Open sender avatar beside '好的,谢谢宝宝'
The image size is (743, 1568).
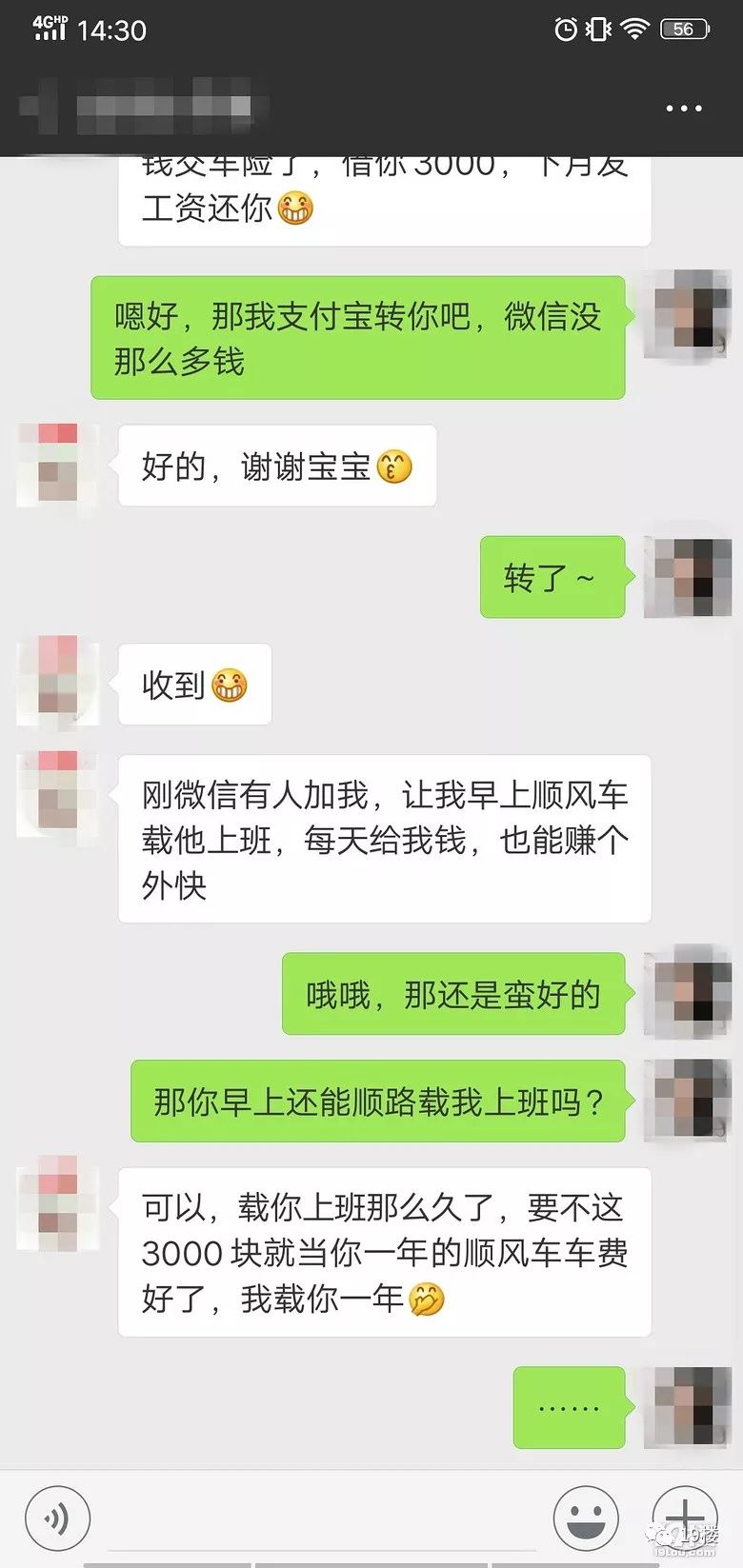pyautogui.click(x=57, y=466)
